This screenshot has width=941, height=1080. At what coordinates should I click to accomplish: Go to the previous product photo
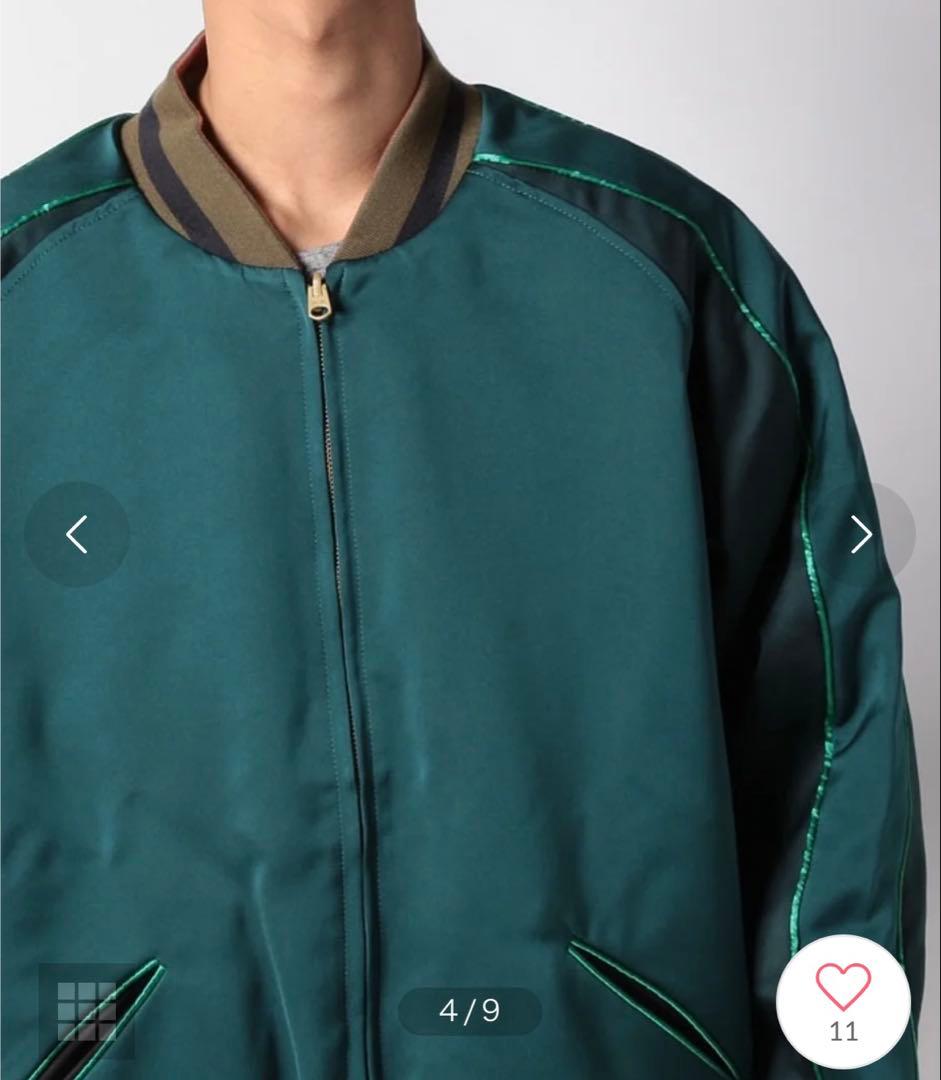pyautogui.click(x=77, y=534)
